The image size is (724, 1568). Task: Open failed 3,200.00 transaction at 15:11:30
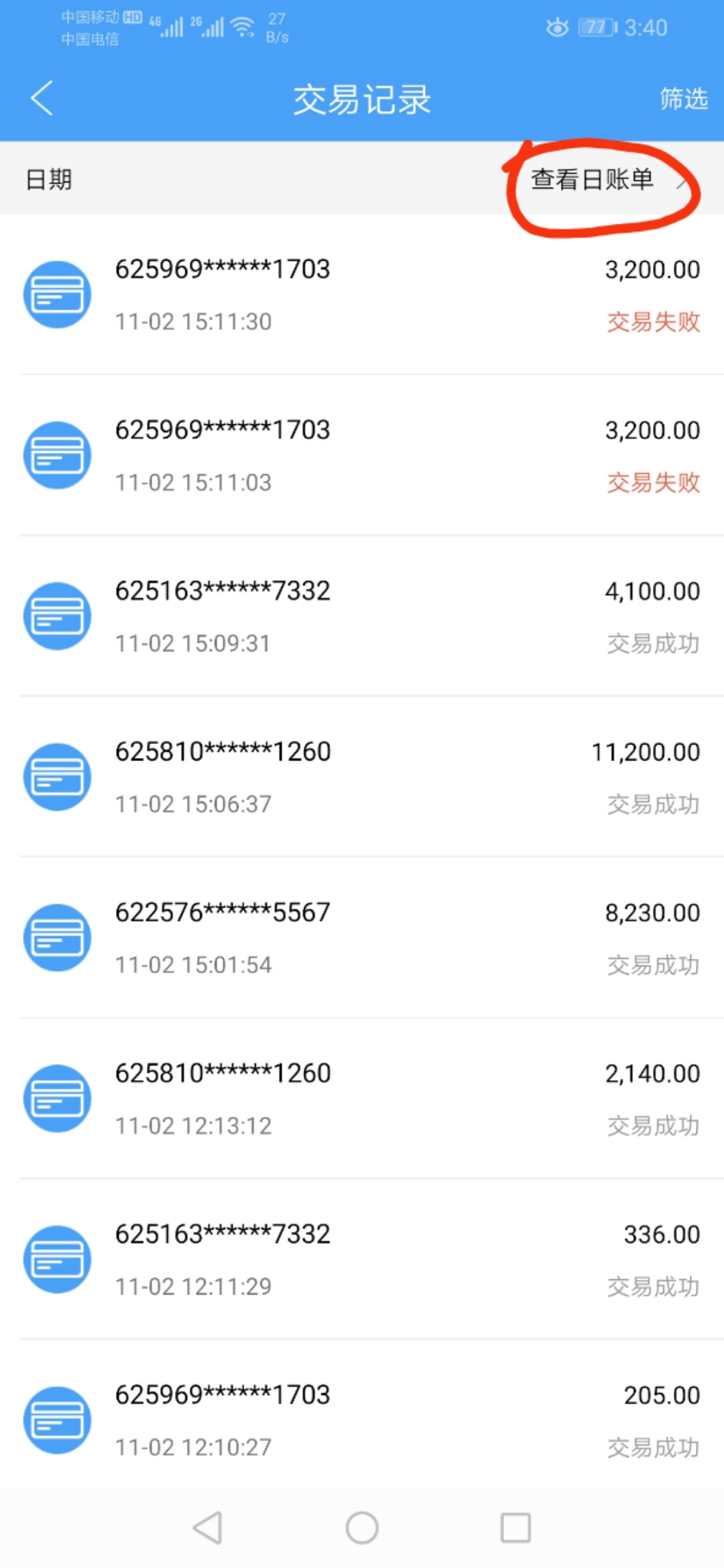[x=362, y=295]
